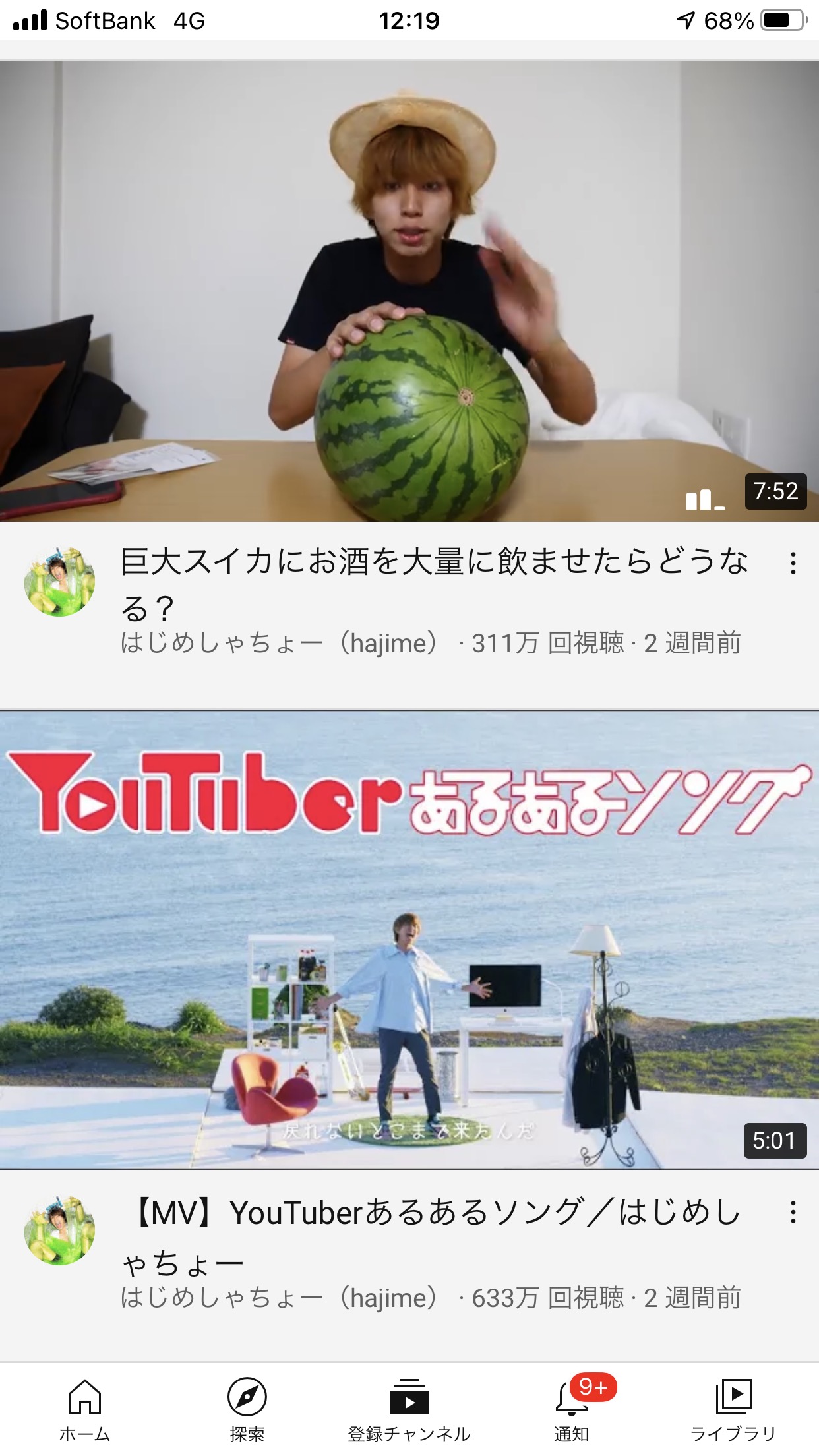Open more options for the MV video
819x1456 pixels.
pos(793,1212)
